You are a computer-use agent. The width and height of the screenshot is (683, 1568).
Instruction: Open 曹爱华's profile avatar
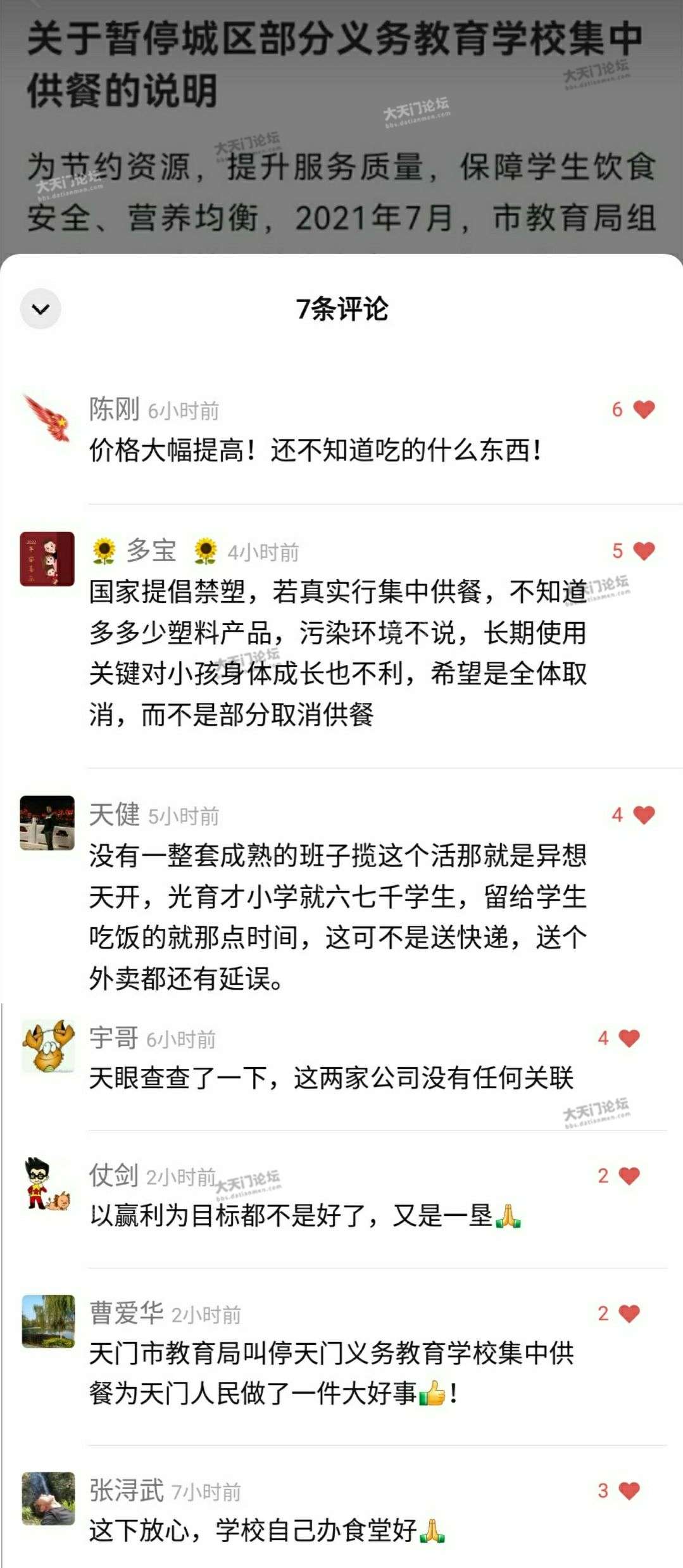coord(47,1322)
